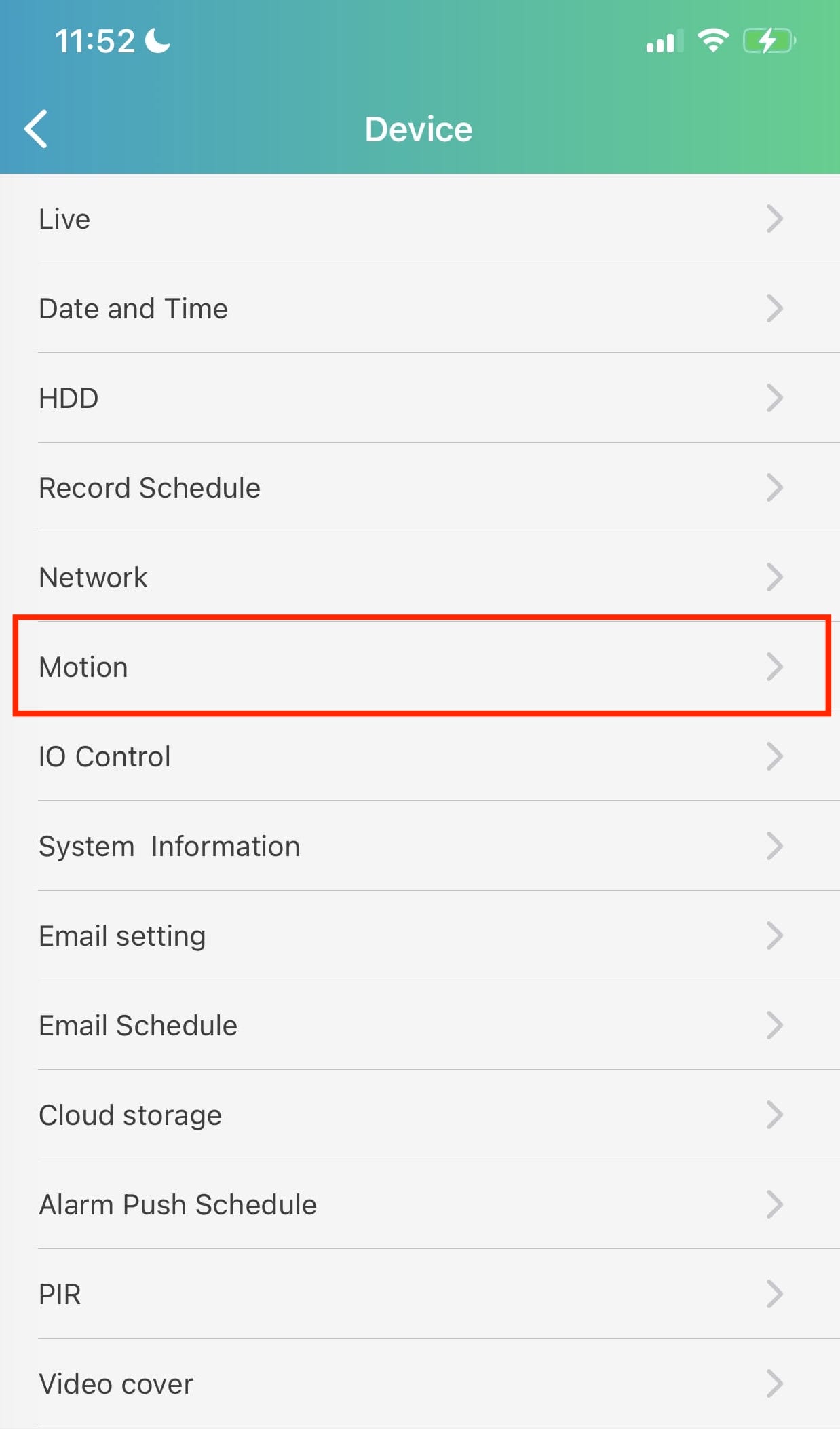The image size is (840, 1429).
Task: View System Information
Action: [x=420, y=847]
